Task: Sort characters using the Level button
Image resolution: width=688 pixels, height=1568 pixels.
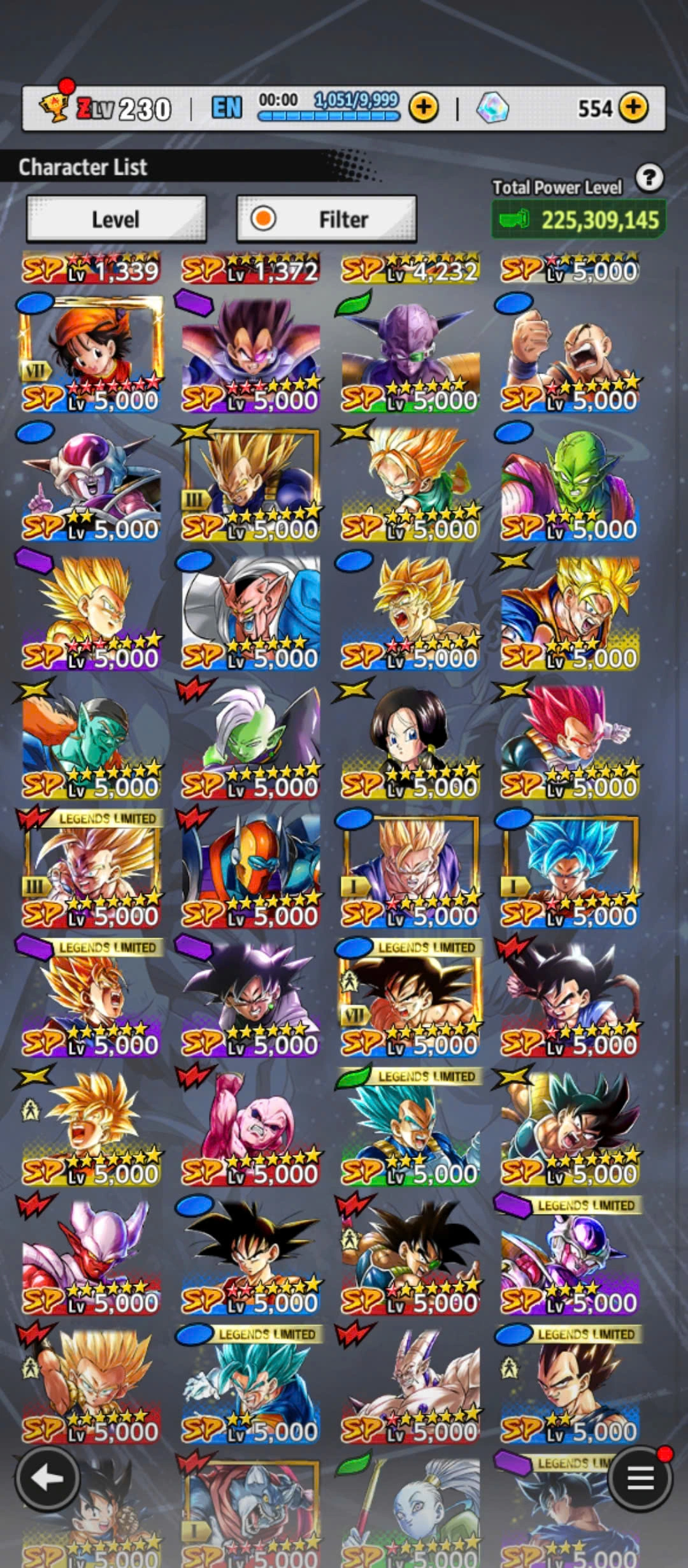Action: click(x=116, y=219)
